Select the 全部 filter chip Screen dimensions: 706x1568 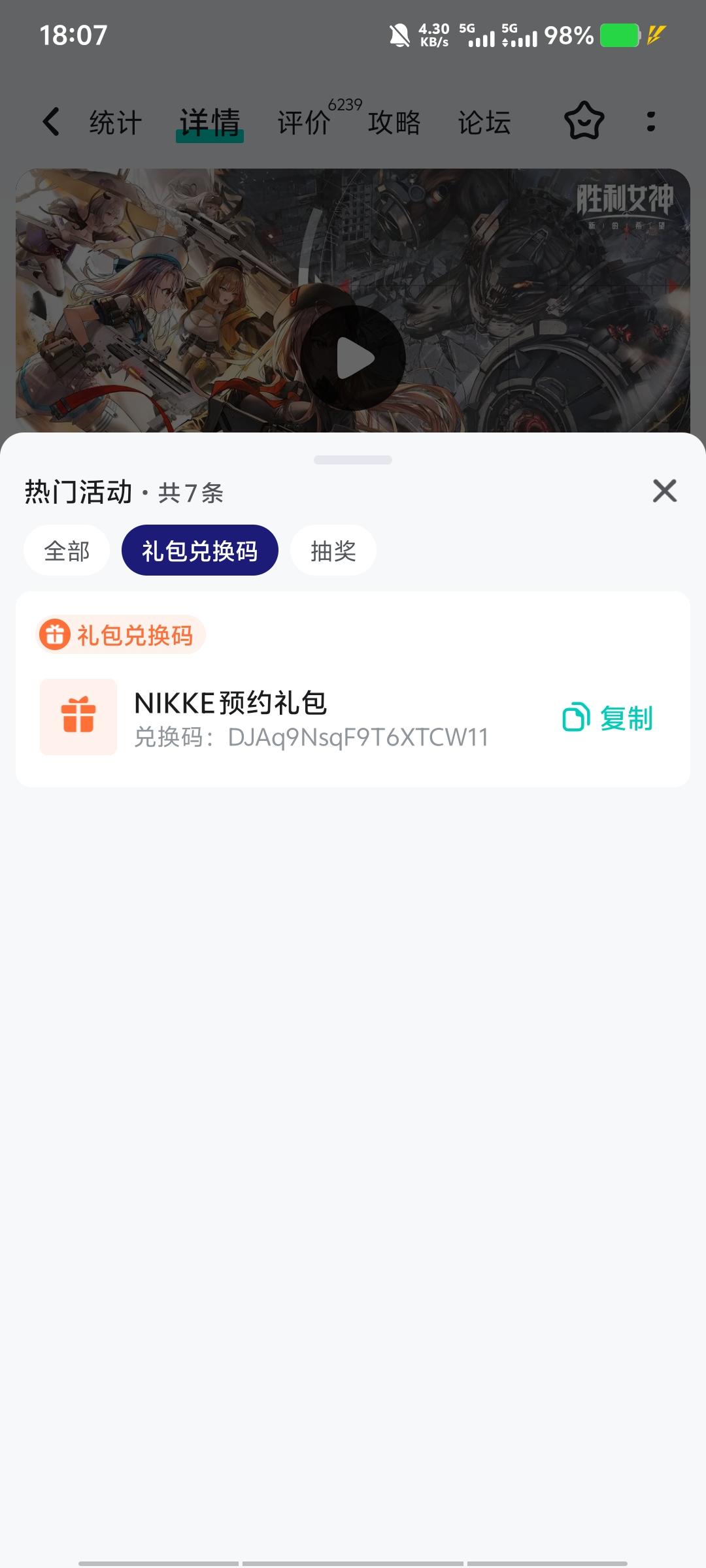(x=66, y=551)
